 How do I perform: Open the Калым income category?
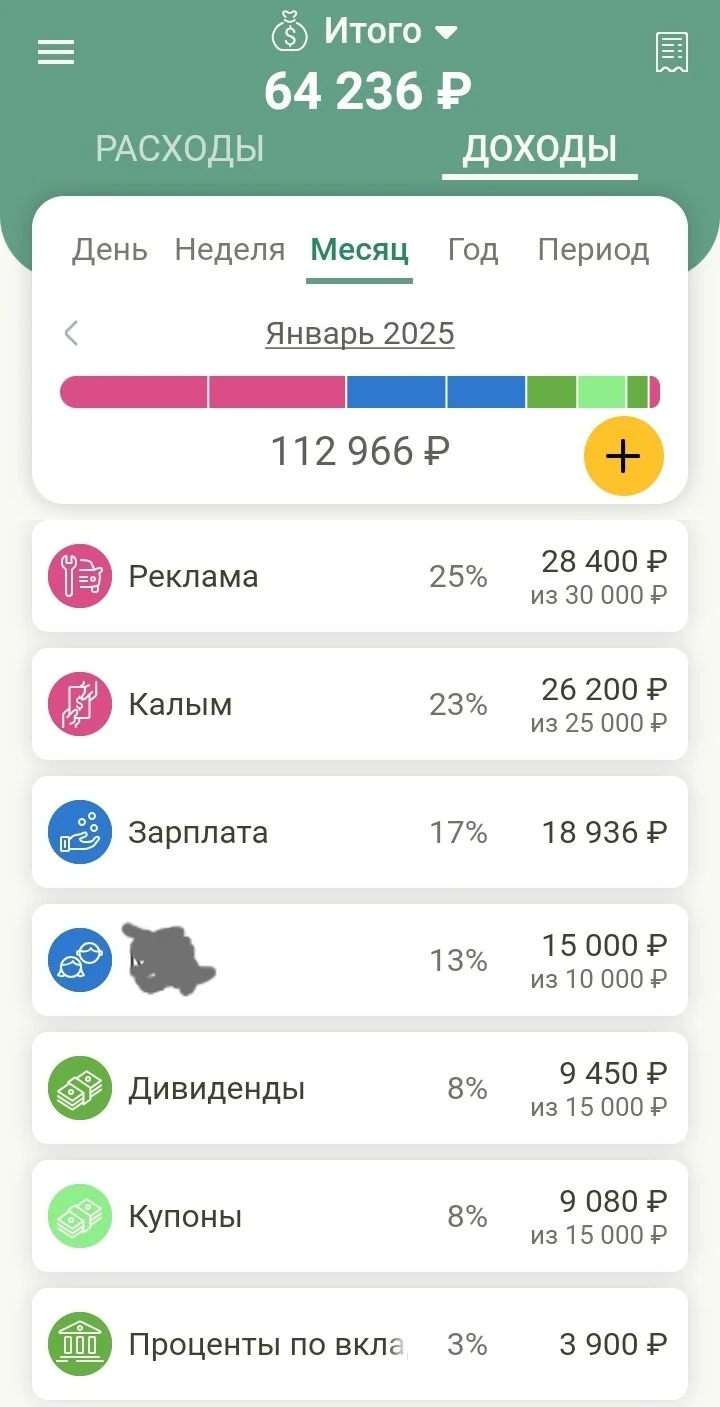tap(360, 704)
